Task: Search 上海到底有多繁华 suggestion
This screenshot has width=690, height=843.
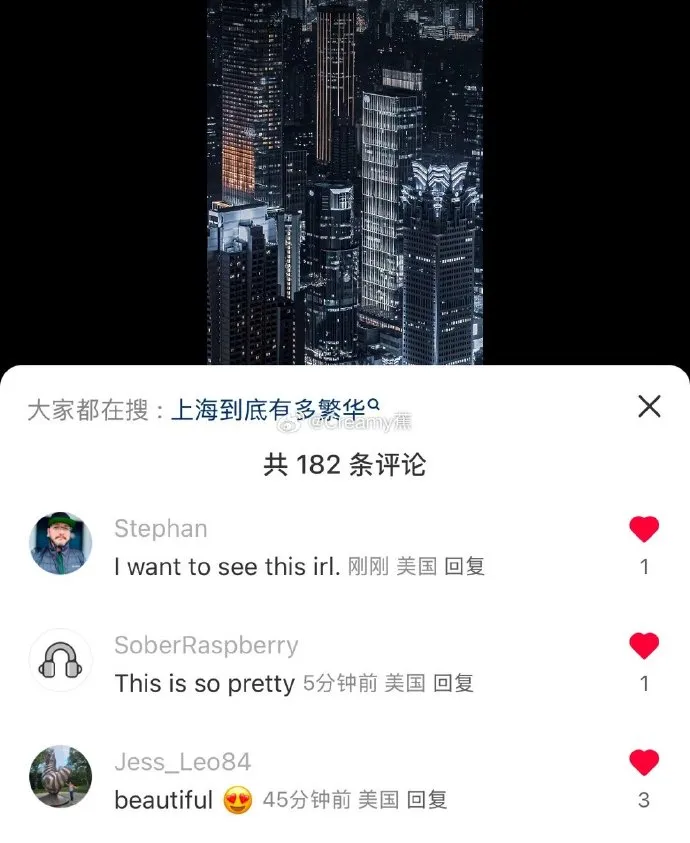Action: click(275, 410)
